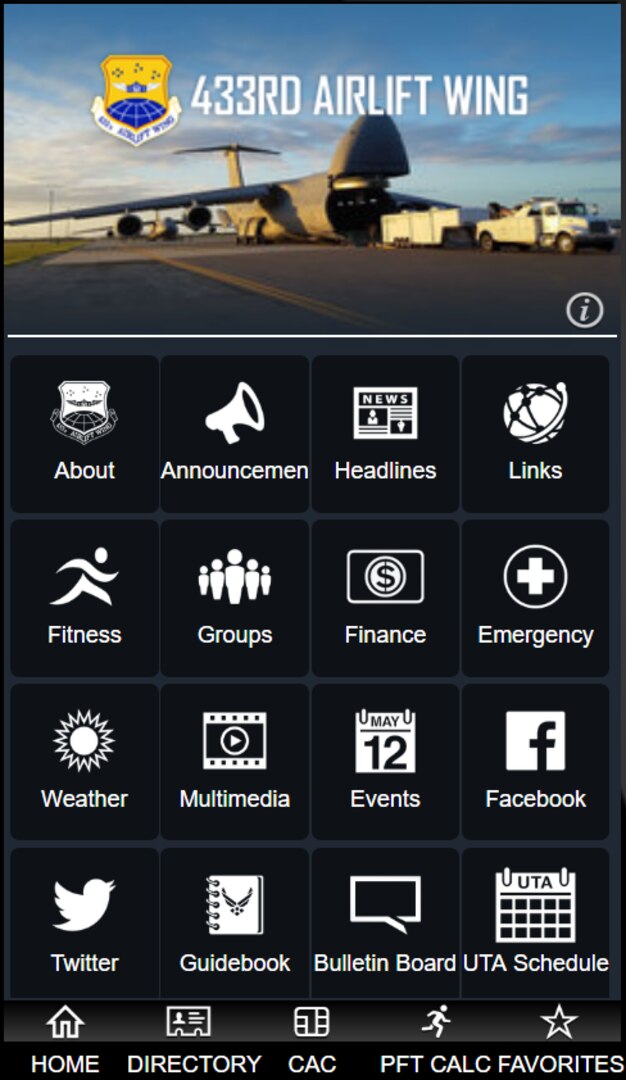626x1080 pixels.
Task: Open the Headlines news tile
Action: point(385,433)
